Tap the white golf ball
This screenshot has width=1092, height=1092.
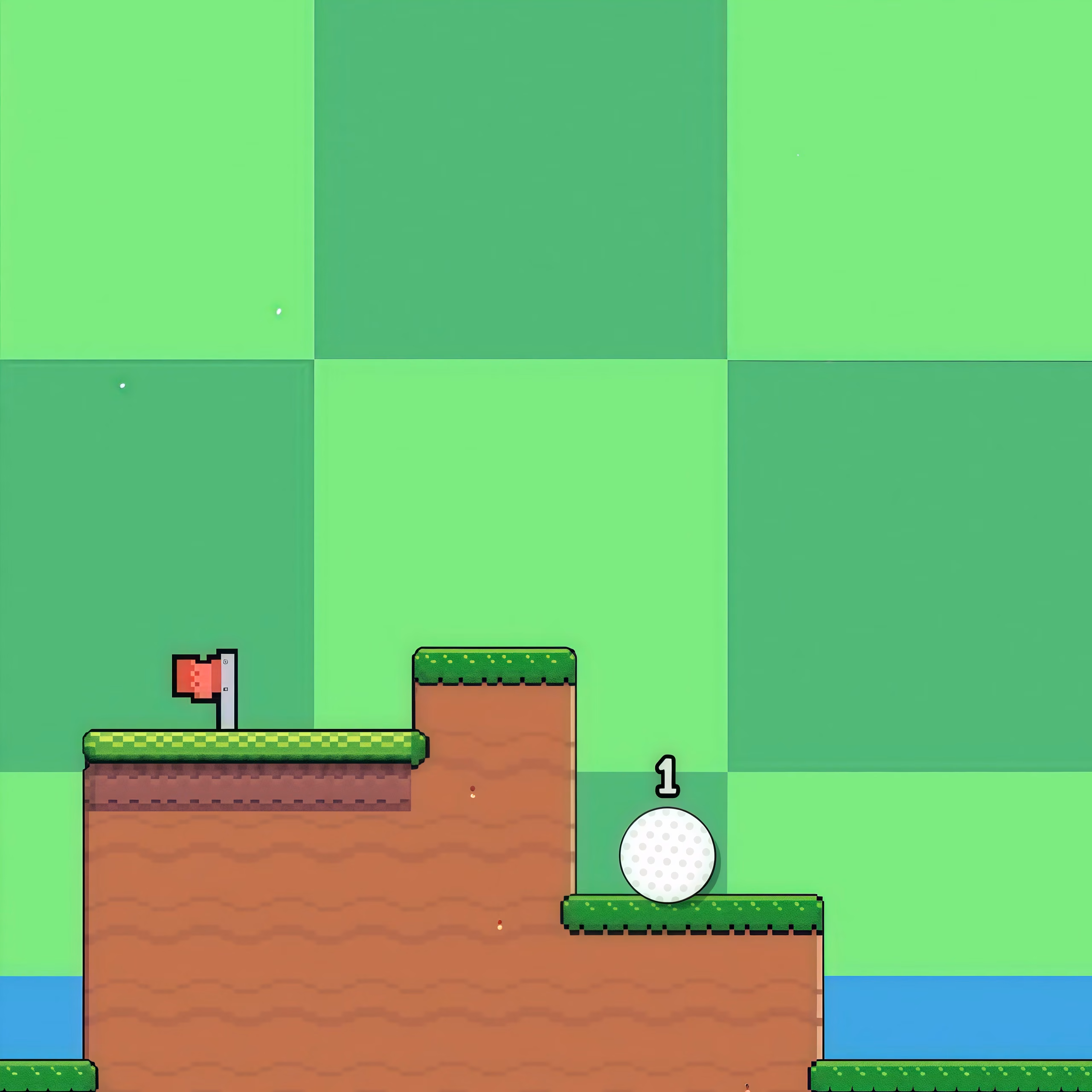[667, 855]
